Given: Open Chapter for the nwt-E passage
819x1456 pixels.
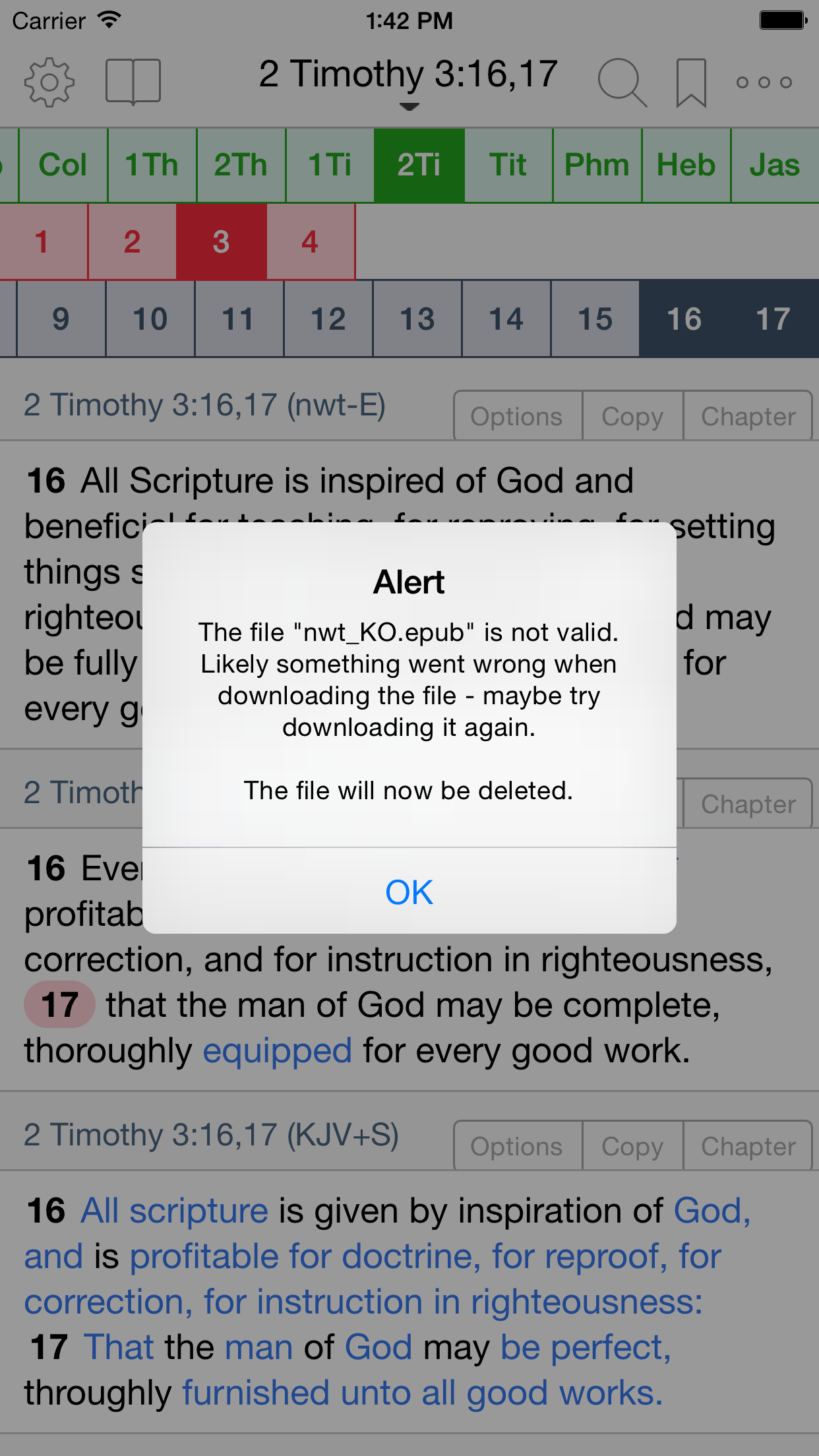Looking at the screenshot, I should (748, 416).
